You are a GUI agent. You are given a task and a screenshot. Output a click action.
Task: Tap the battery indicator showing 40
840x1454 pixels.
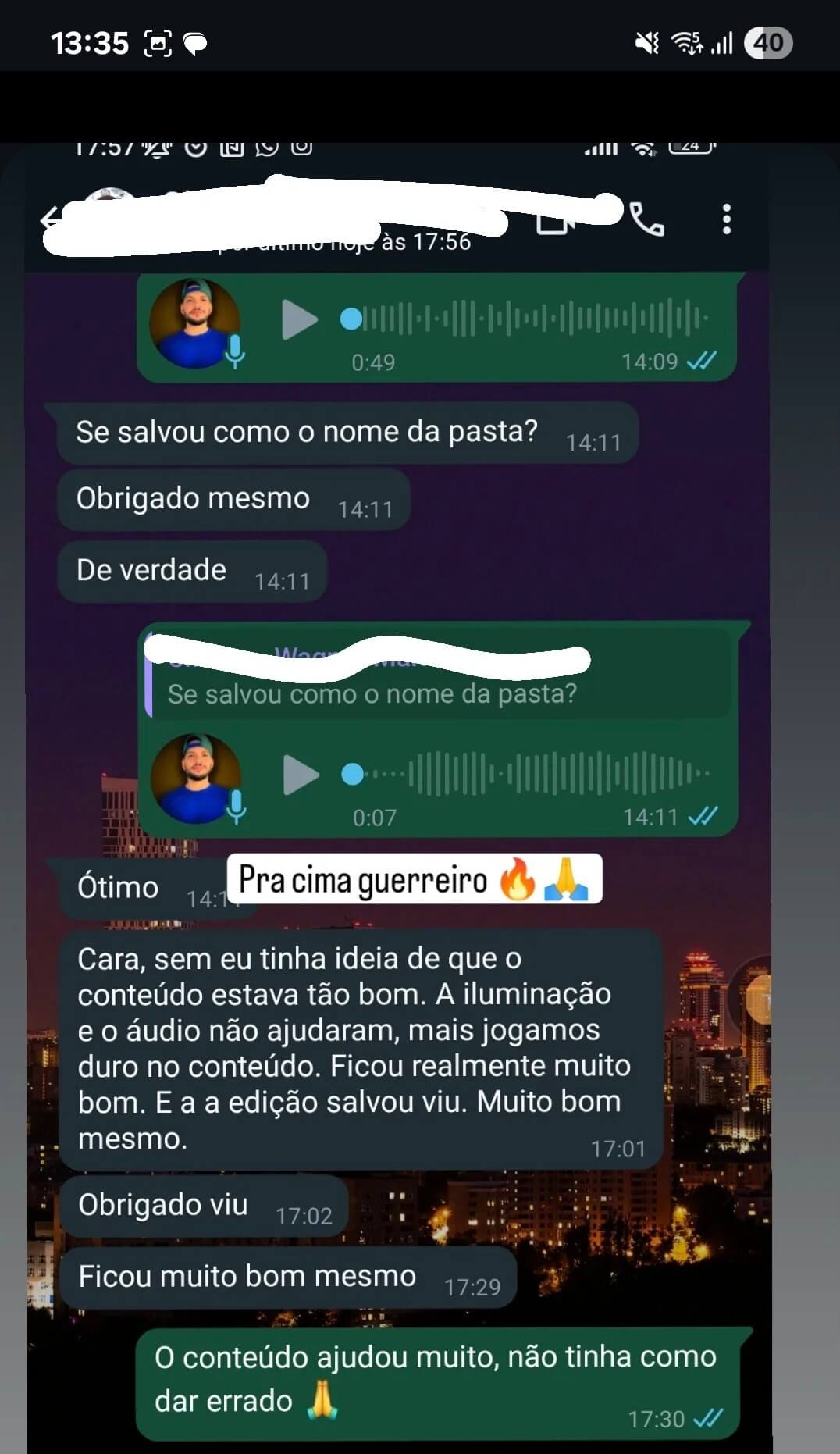[769, 45]
